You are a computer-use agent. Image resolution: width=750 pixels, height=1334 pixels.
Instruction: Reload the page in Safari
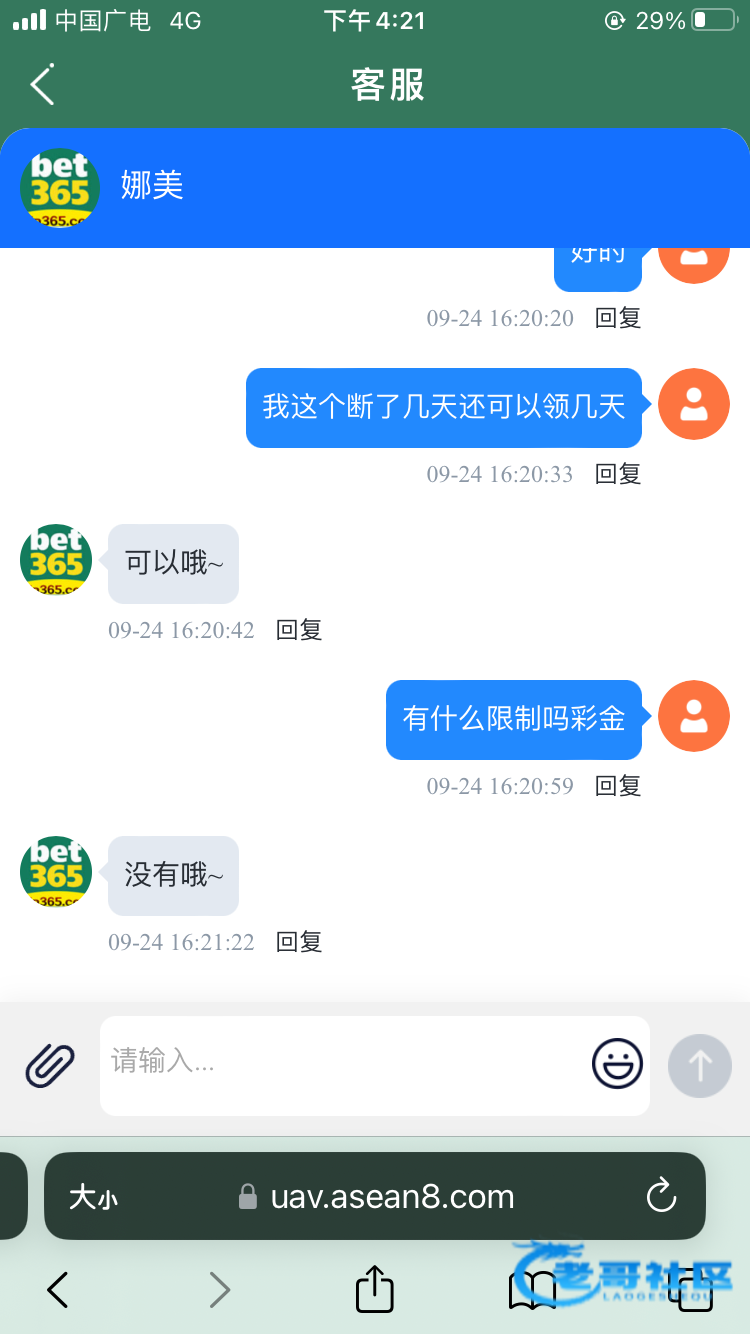pos(661,1196)
